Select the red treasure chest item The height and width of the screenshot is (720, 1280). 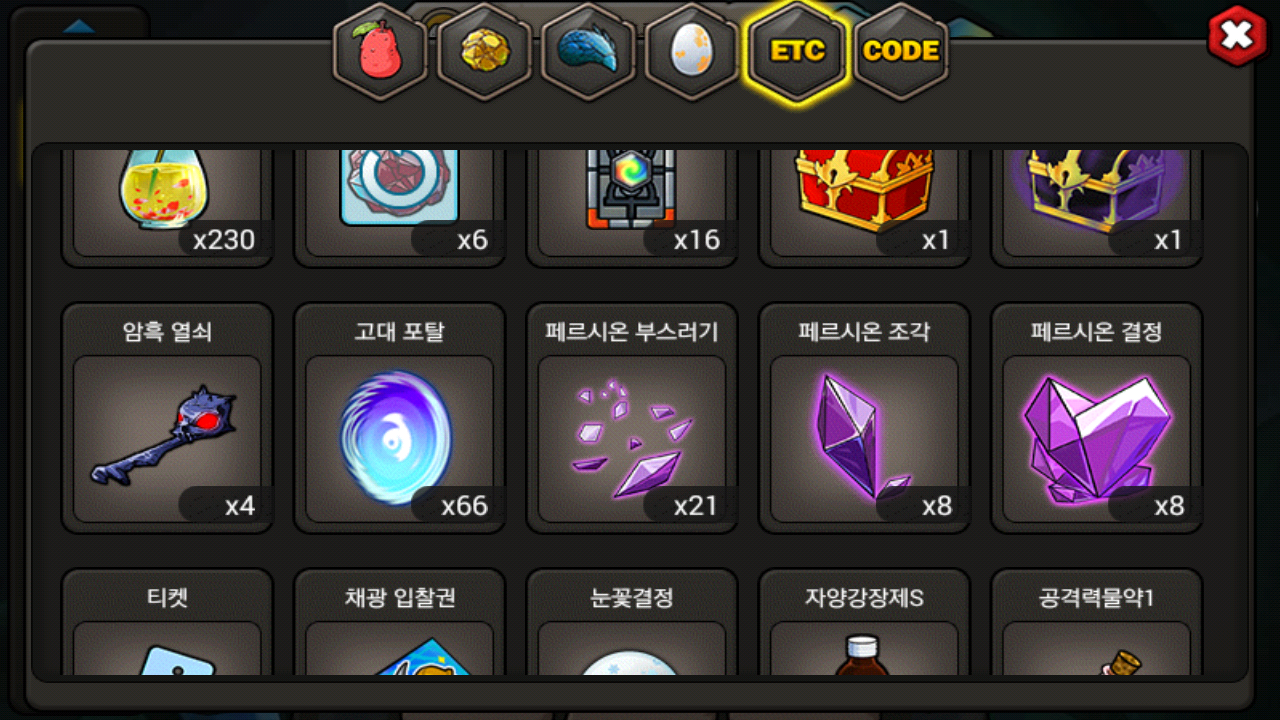864,208
